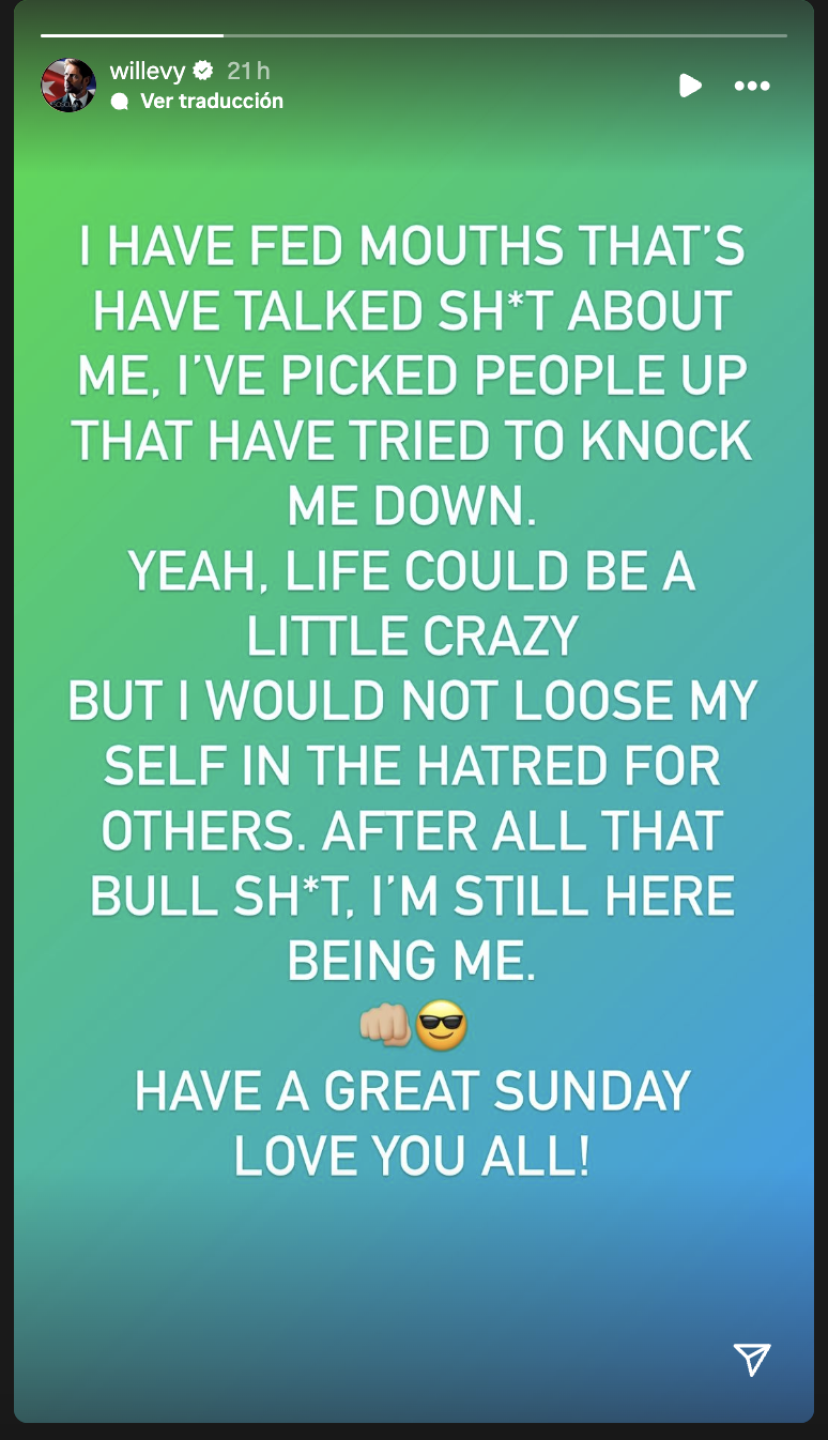Open willevy's profile picture
The image size is (828, 1440).
click(68, 85)
